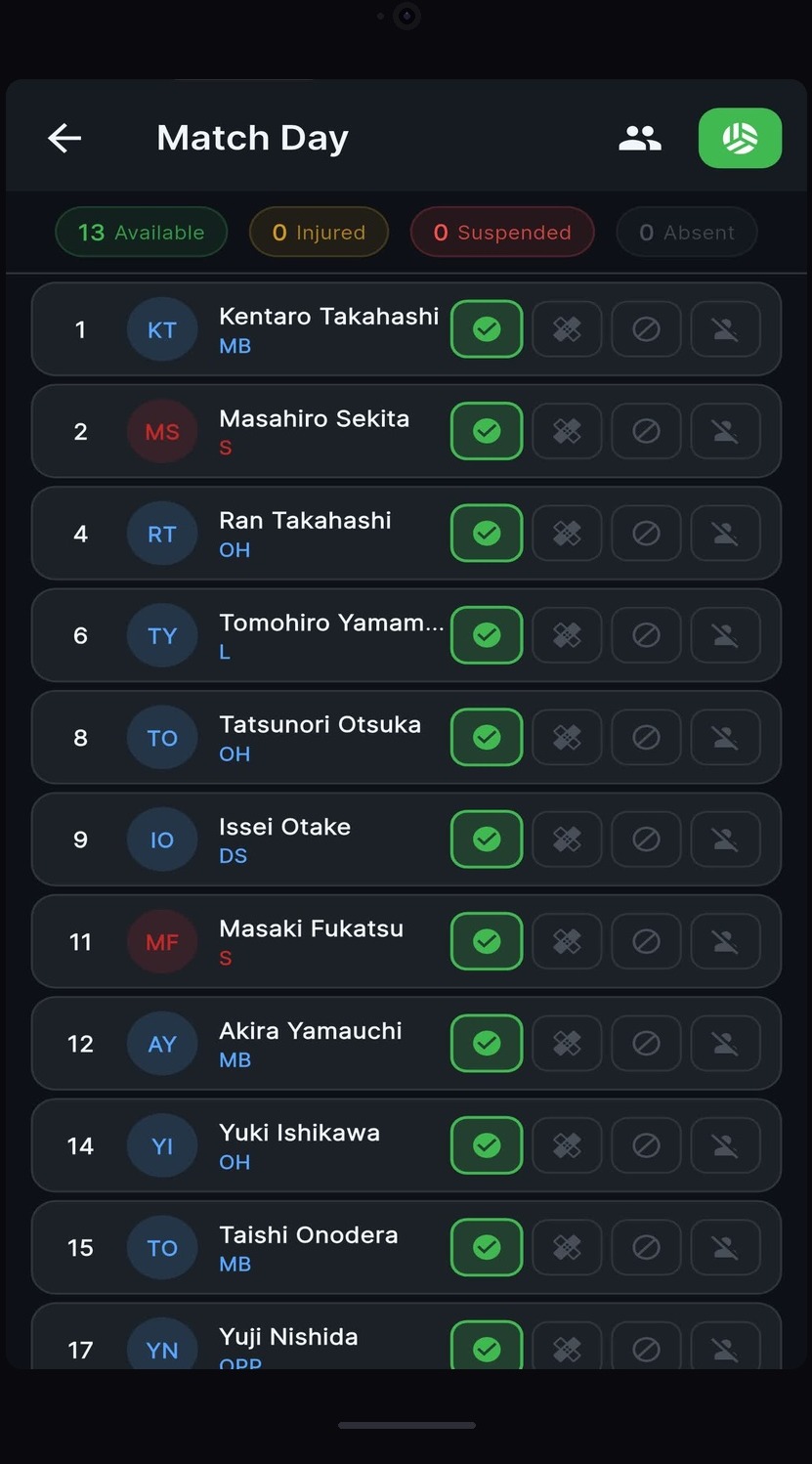The width and height of the screenshot is (812, 1464).
Task: Click the back arrow from Match Day
Action: pyautogui.click(x=64, y=138)
